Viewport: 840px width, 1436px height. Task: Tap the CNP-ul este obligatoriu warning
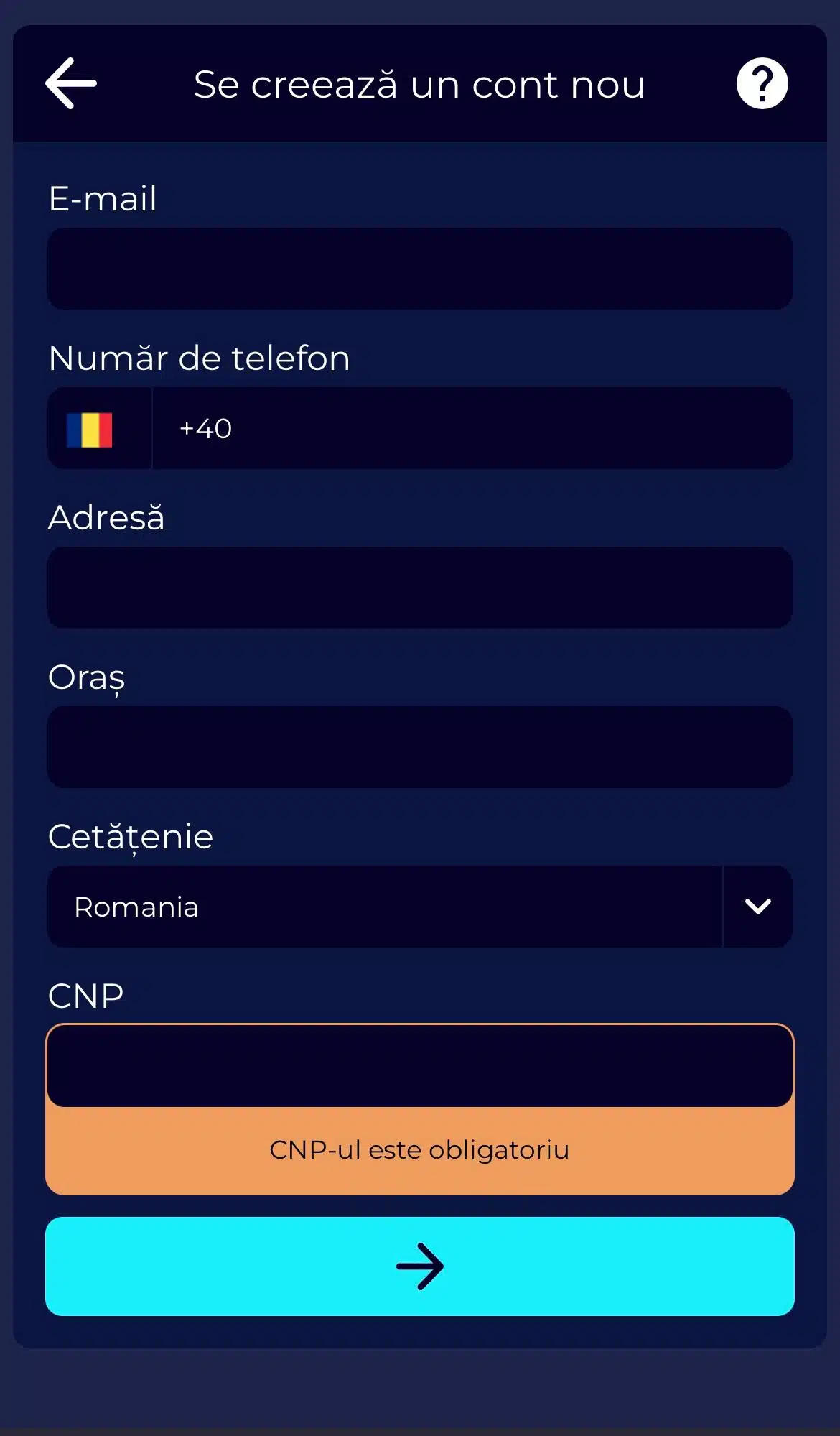[420, 1150]
